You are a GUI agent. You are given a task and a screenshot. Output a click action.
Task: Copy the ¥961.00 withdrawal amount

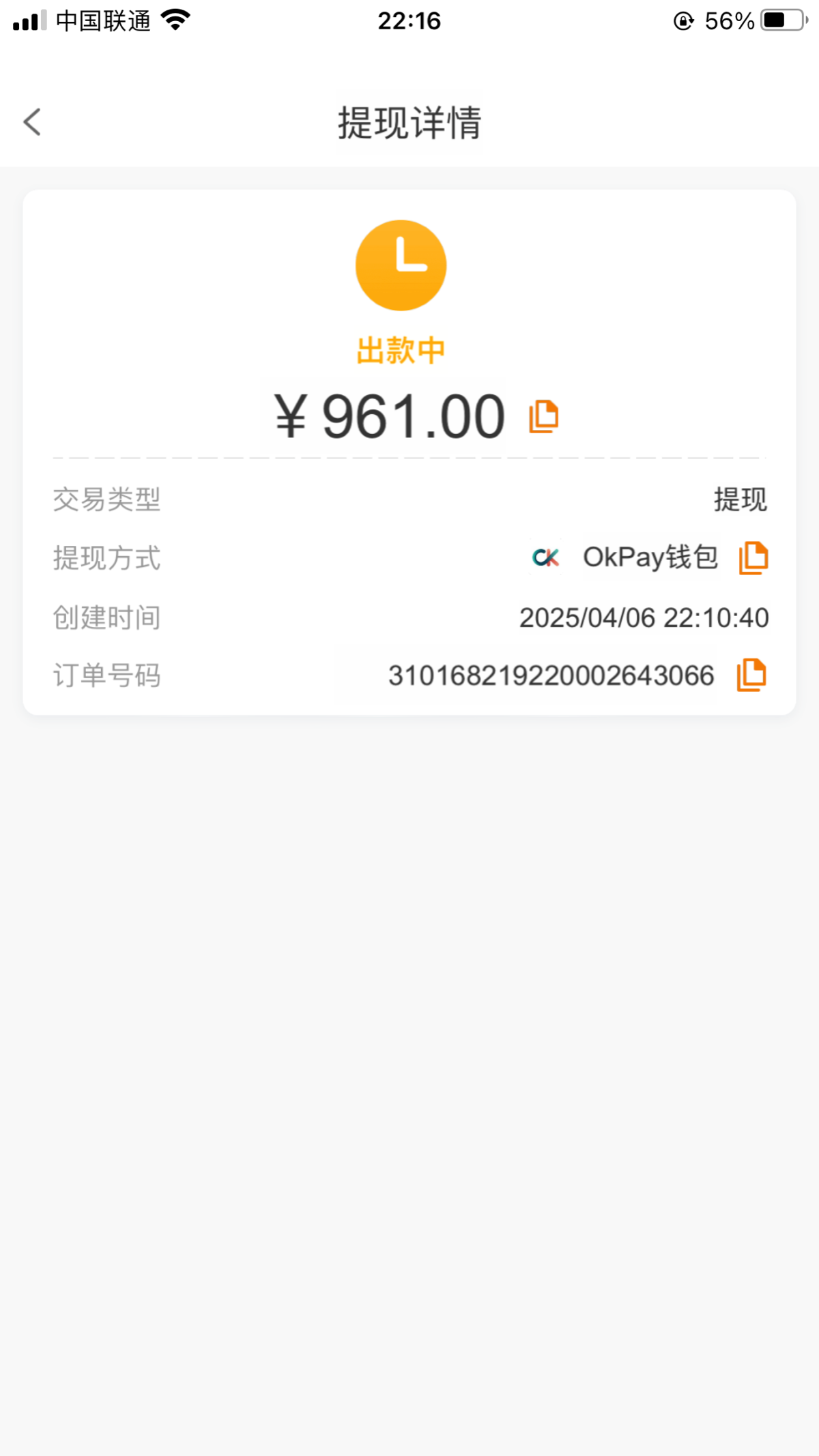pyautogui.click(x=543, y=416)
